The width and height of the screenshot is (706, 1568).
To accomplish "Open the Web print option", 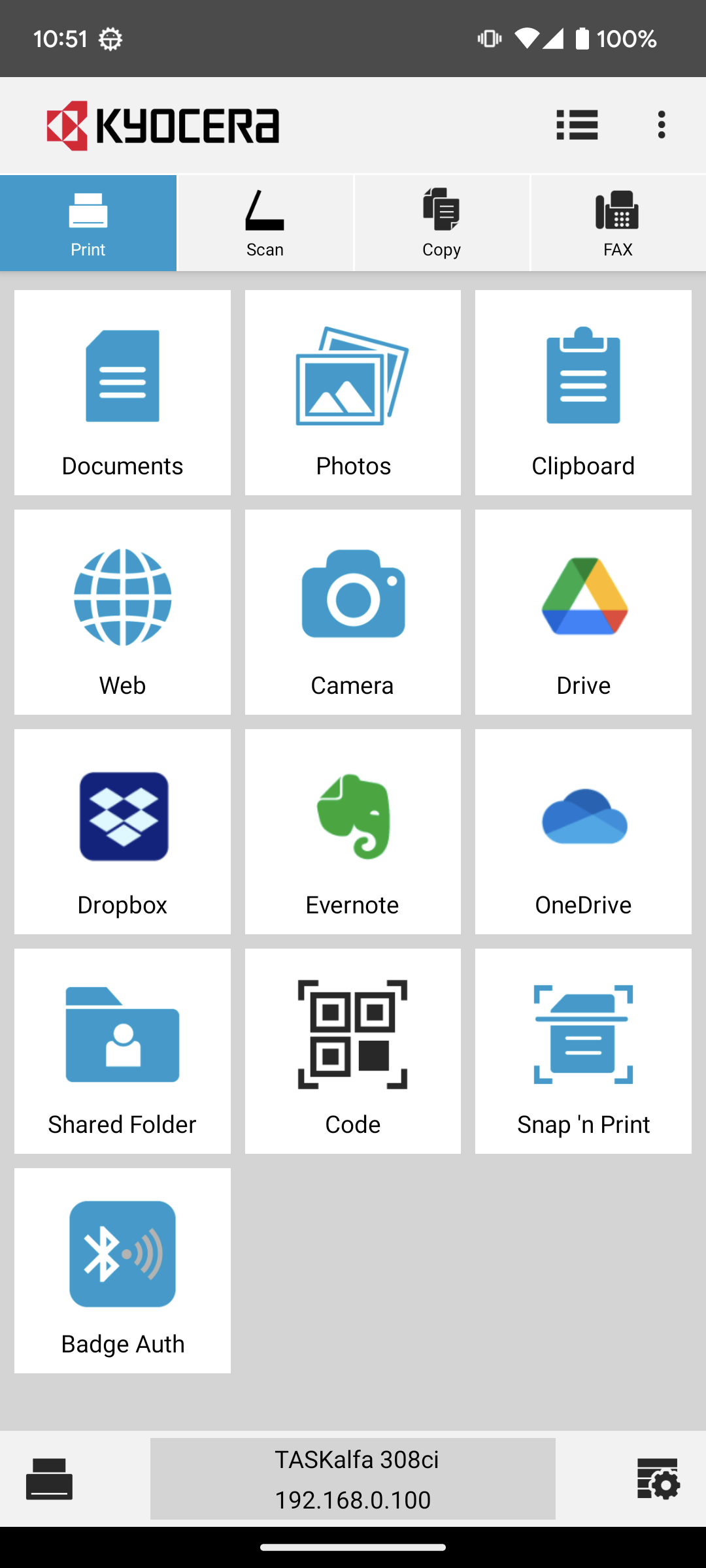I will pyautogui.click(x=122, y=612).
